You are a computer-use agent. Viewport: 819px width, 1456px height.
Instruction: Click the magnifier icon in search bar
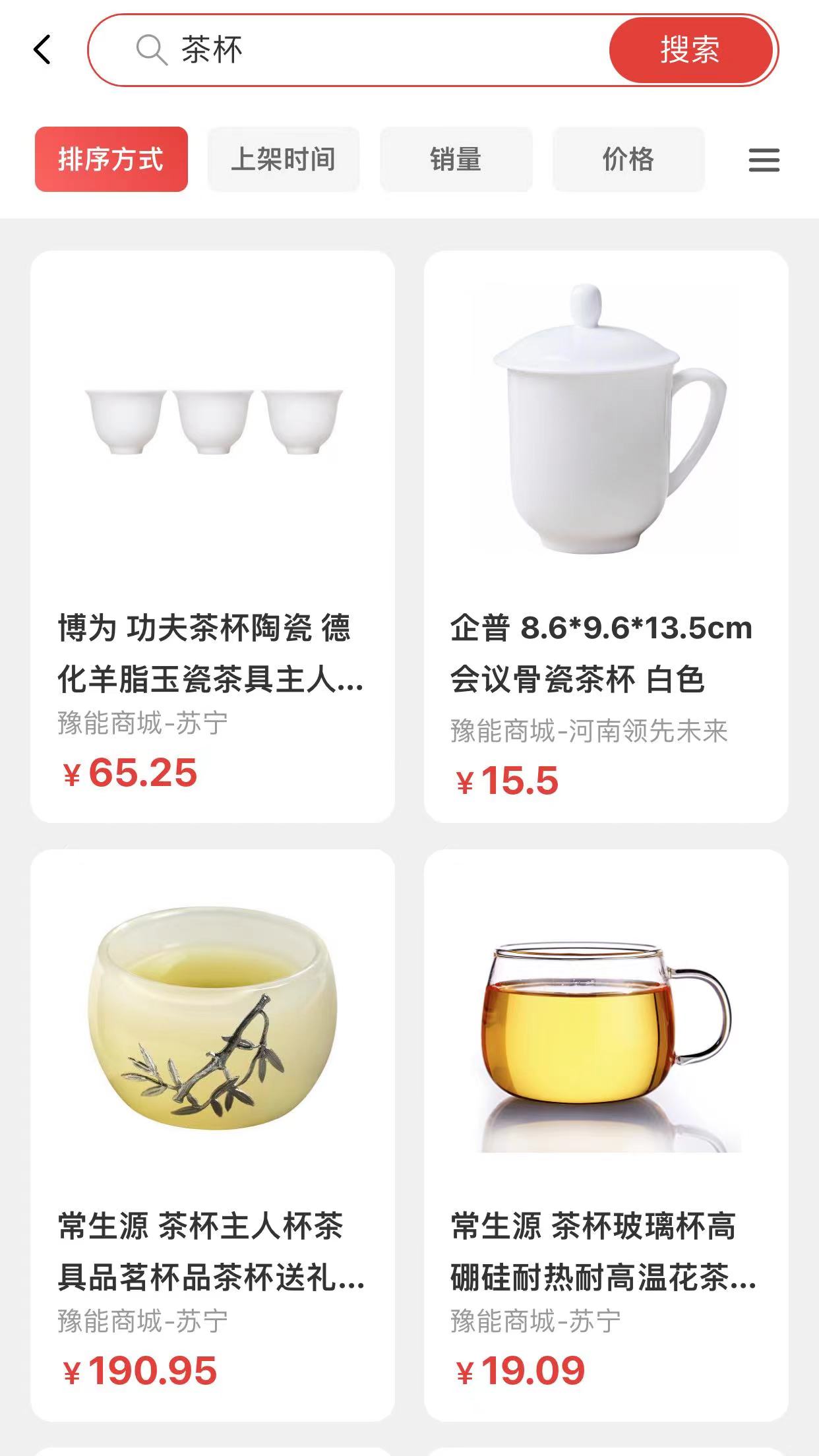[x=149, y=50]
